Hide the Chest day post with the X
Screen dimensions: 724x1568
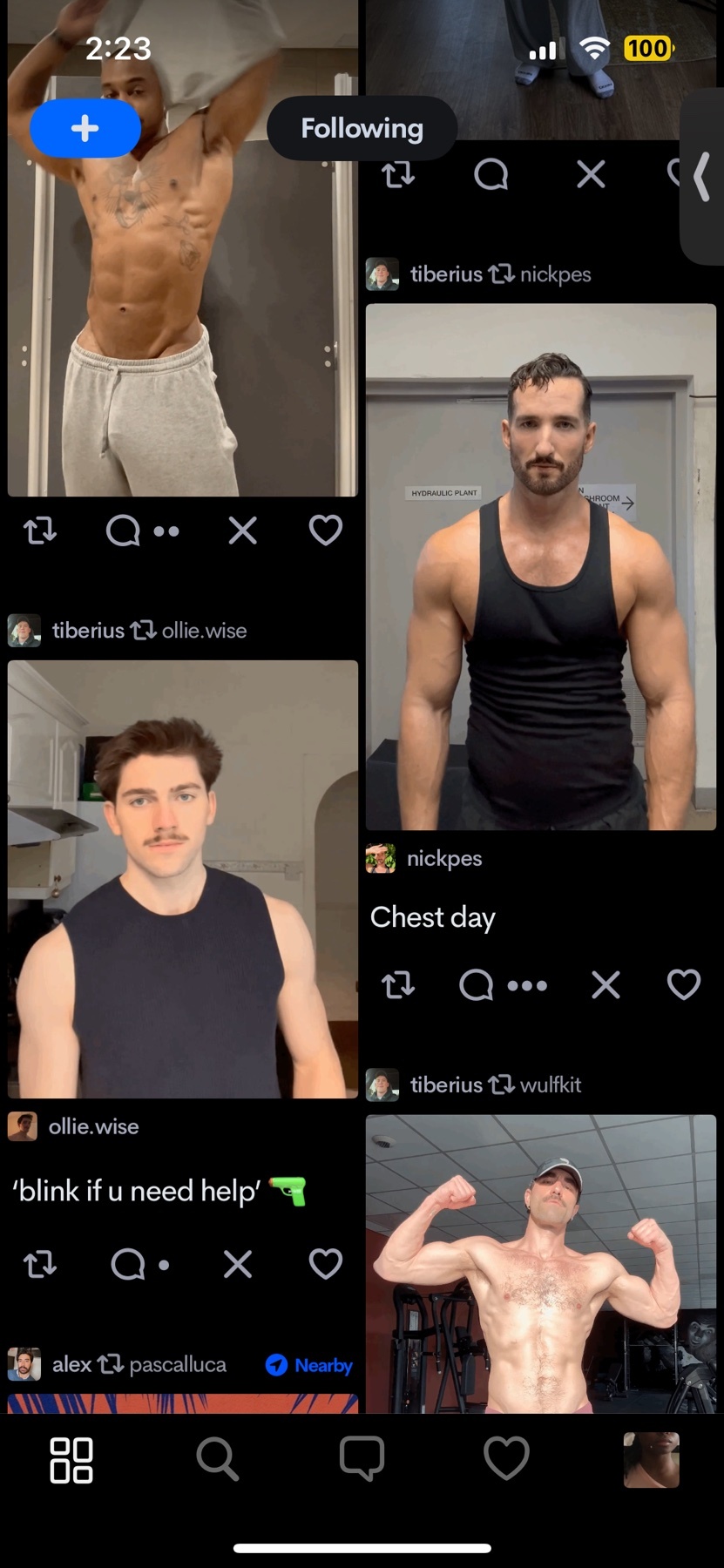(606, 985)
